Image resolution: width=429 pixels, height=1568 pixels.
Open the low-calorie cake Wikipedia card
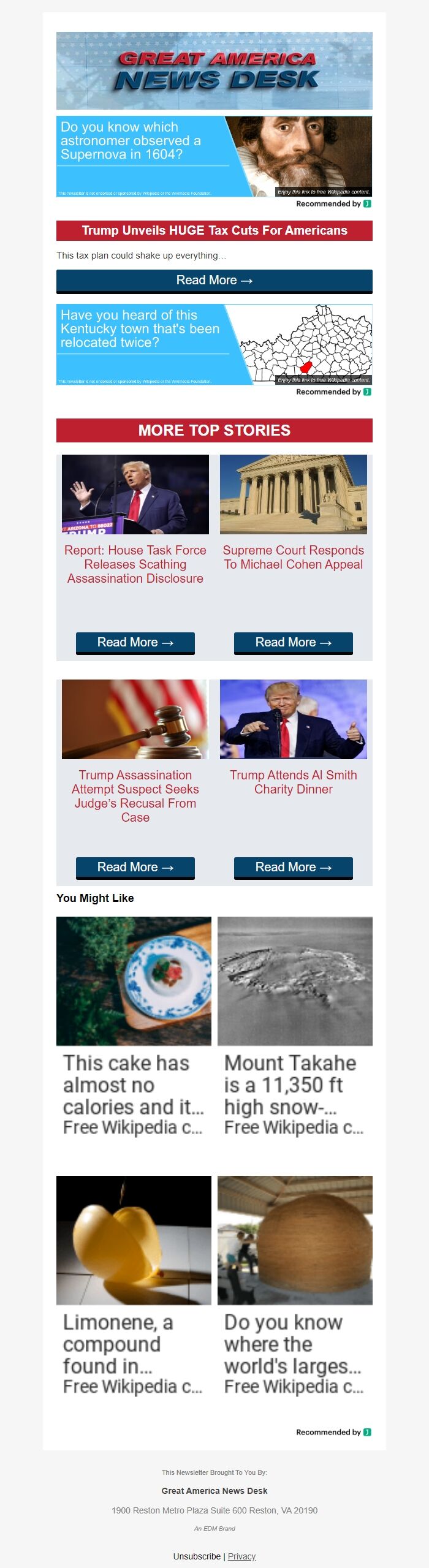134,1026
